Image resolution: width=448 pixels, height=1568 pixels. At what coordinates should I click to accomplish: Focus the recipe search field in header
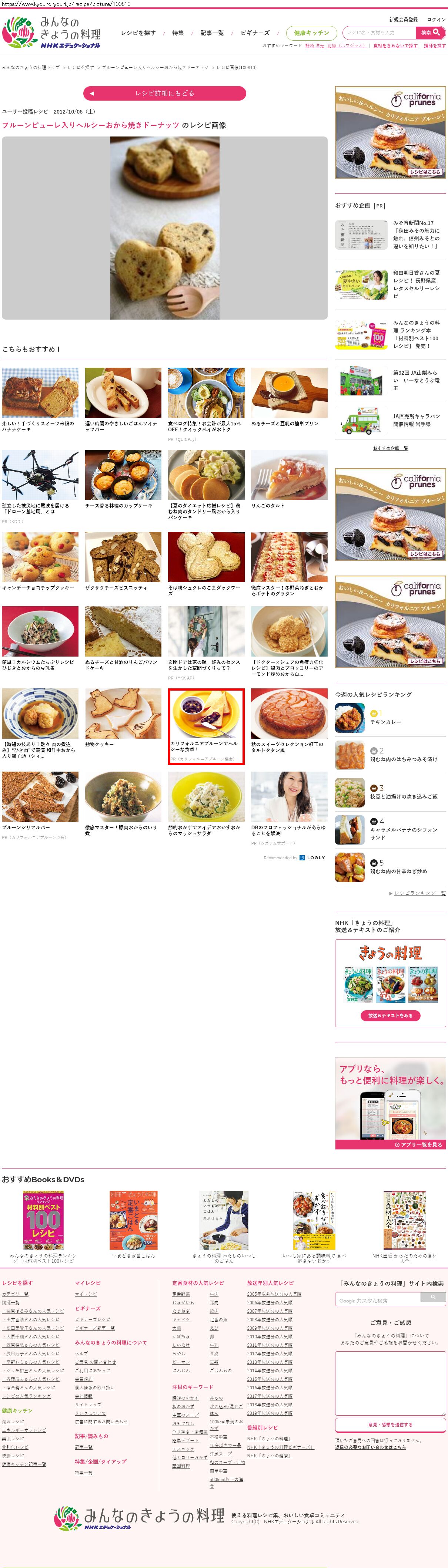tap(380, 33)
